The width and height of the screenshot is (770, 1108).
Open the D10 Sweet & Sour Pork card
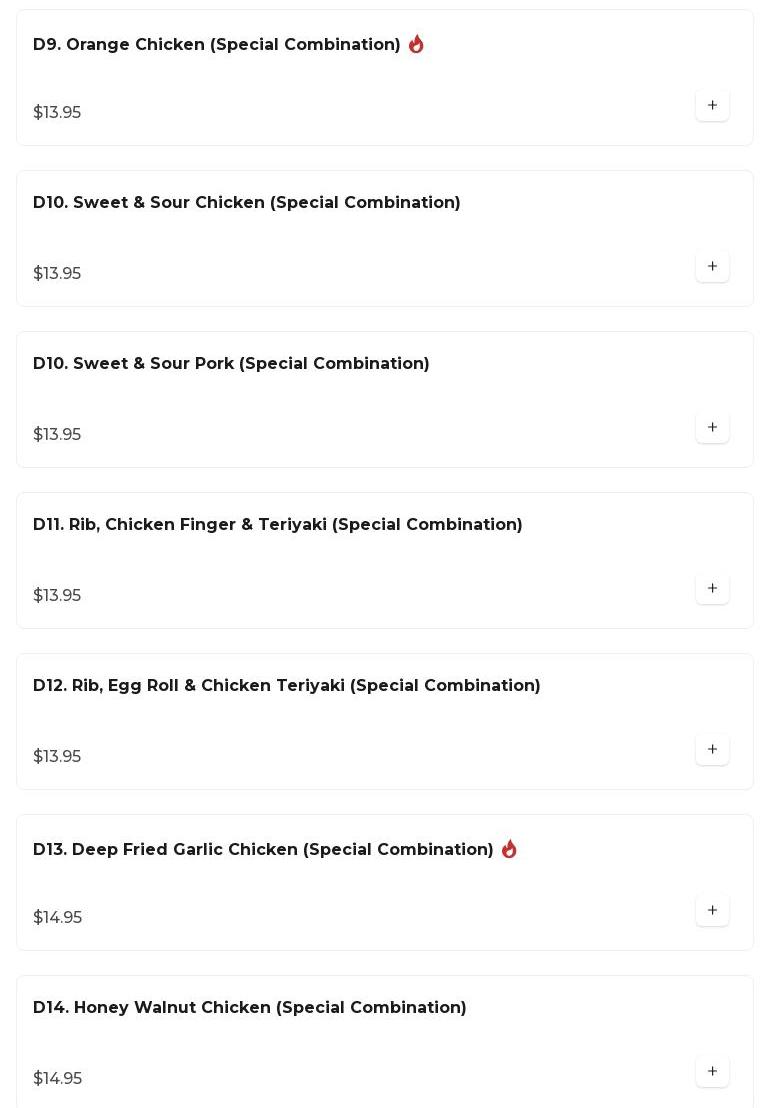(x=231, y=364)
